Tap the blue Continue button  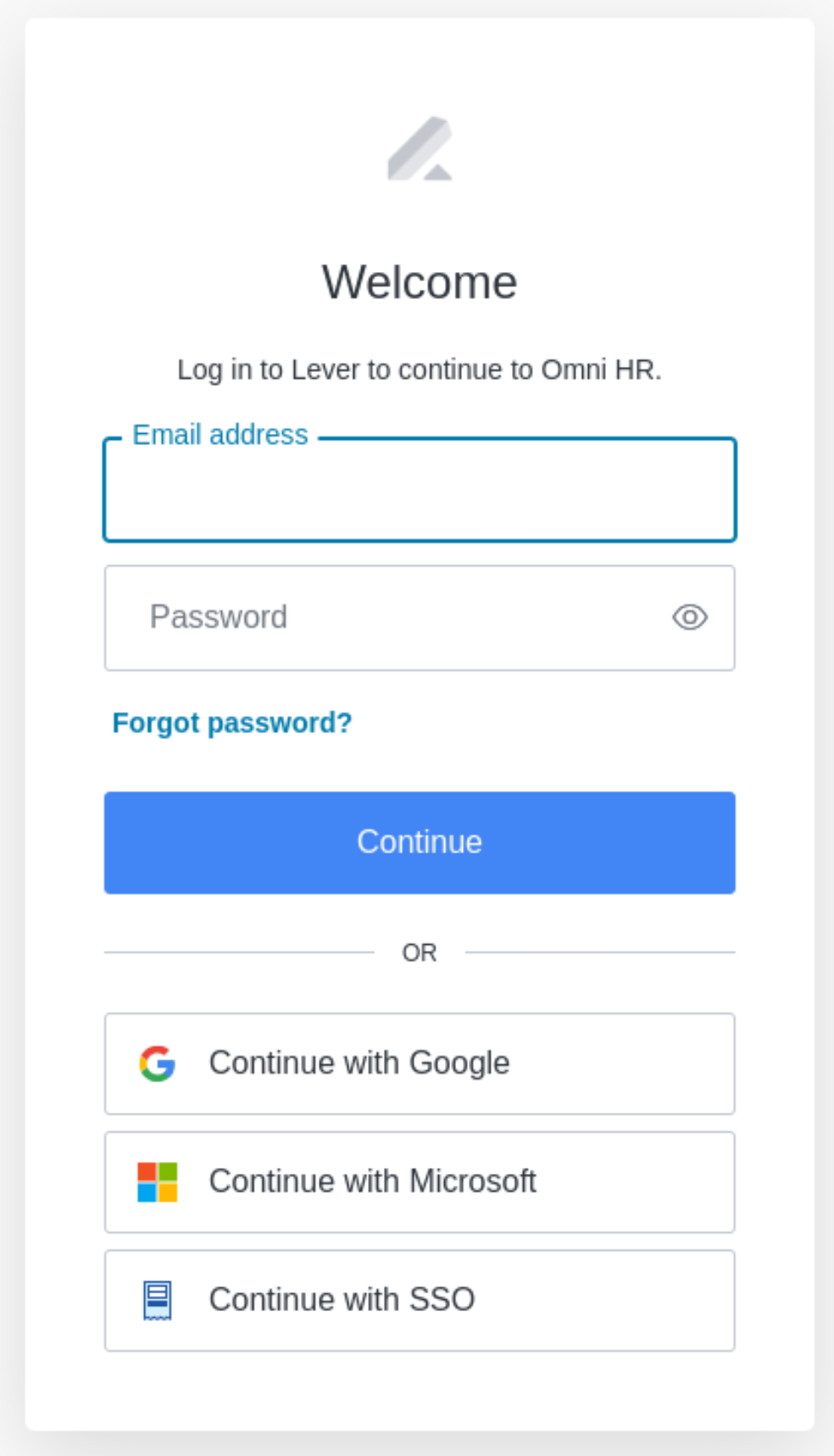[420, 842]
